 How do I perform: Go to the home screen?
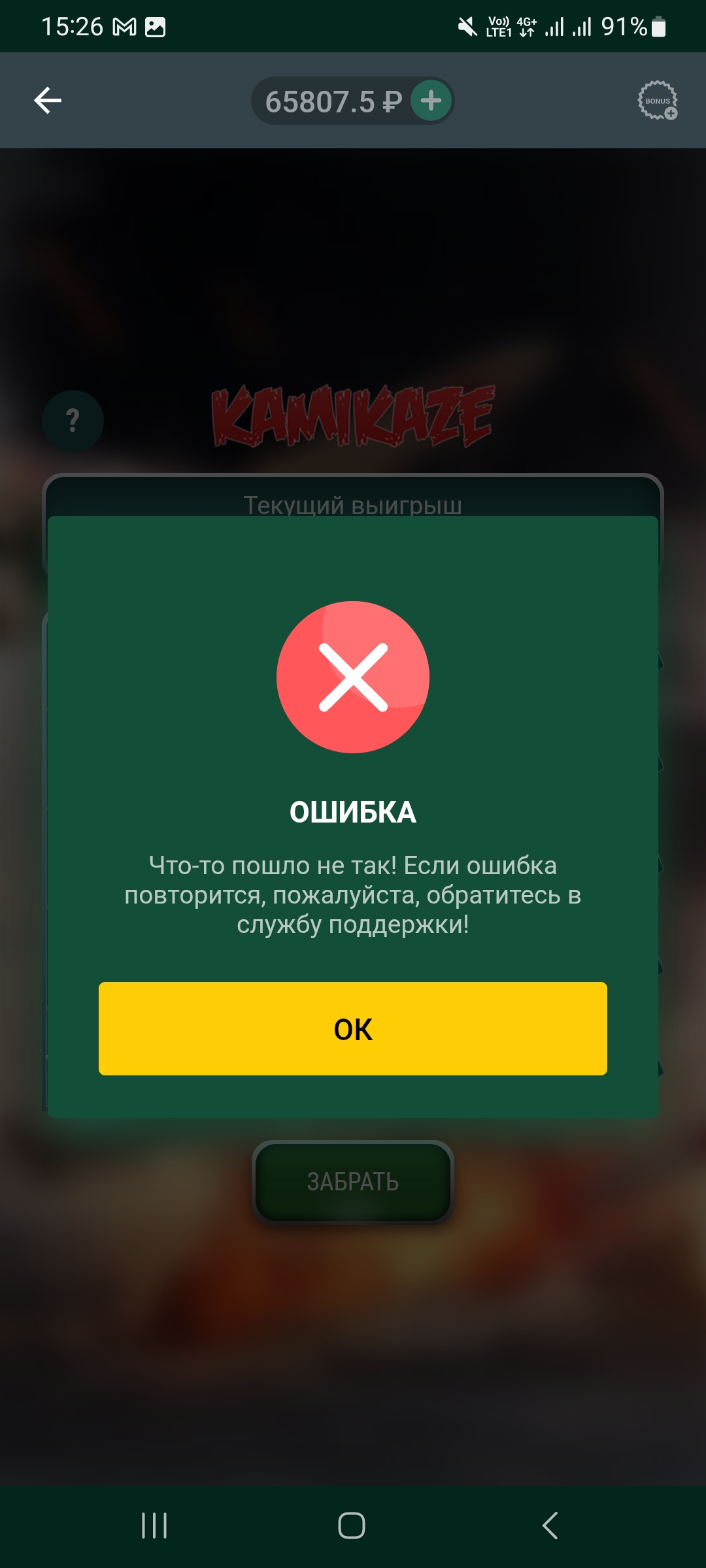[x=352, y=1526]
